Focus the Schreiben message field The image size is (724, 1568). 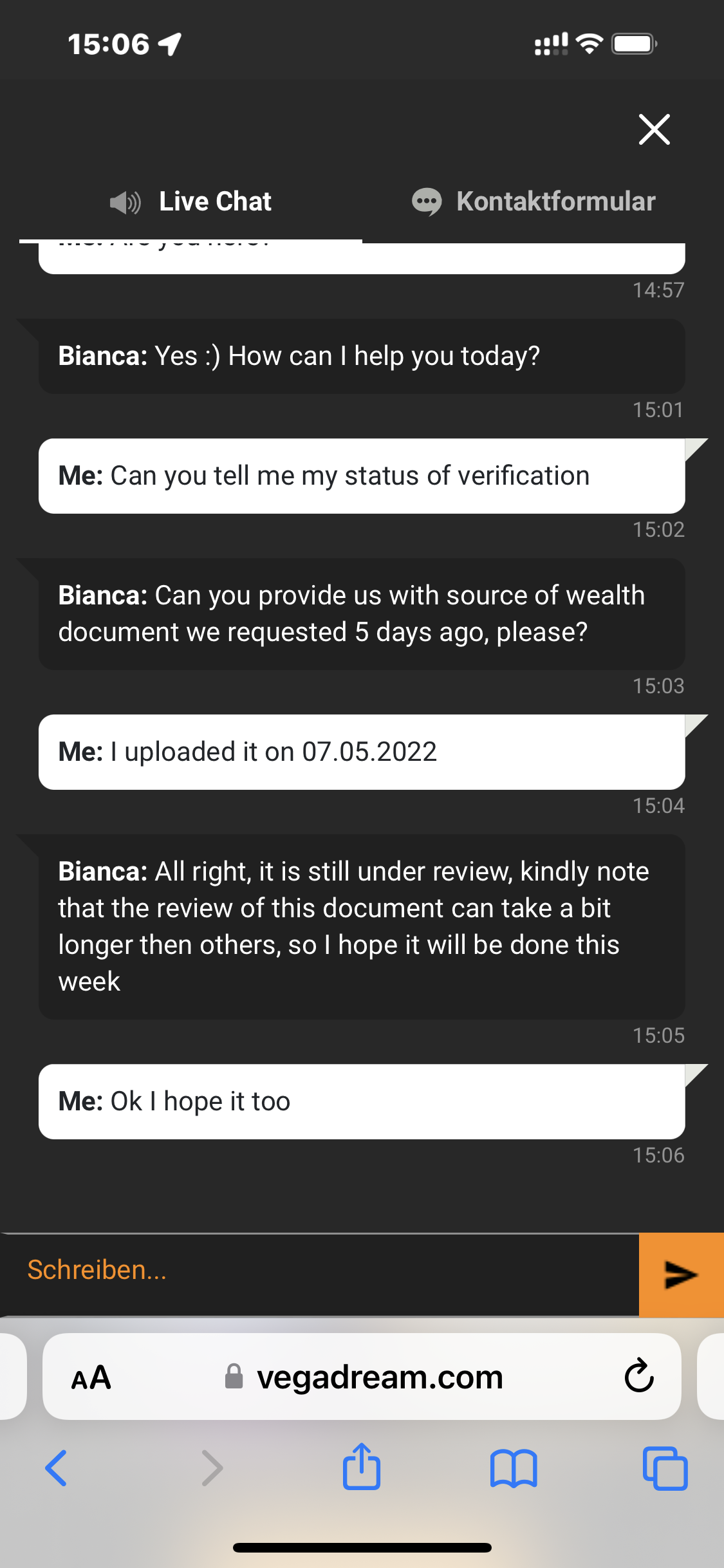click(319, 1271)
